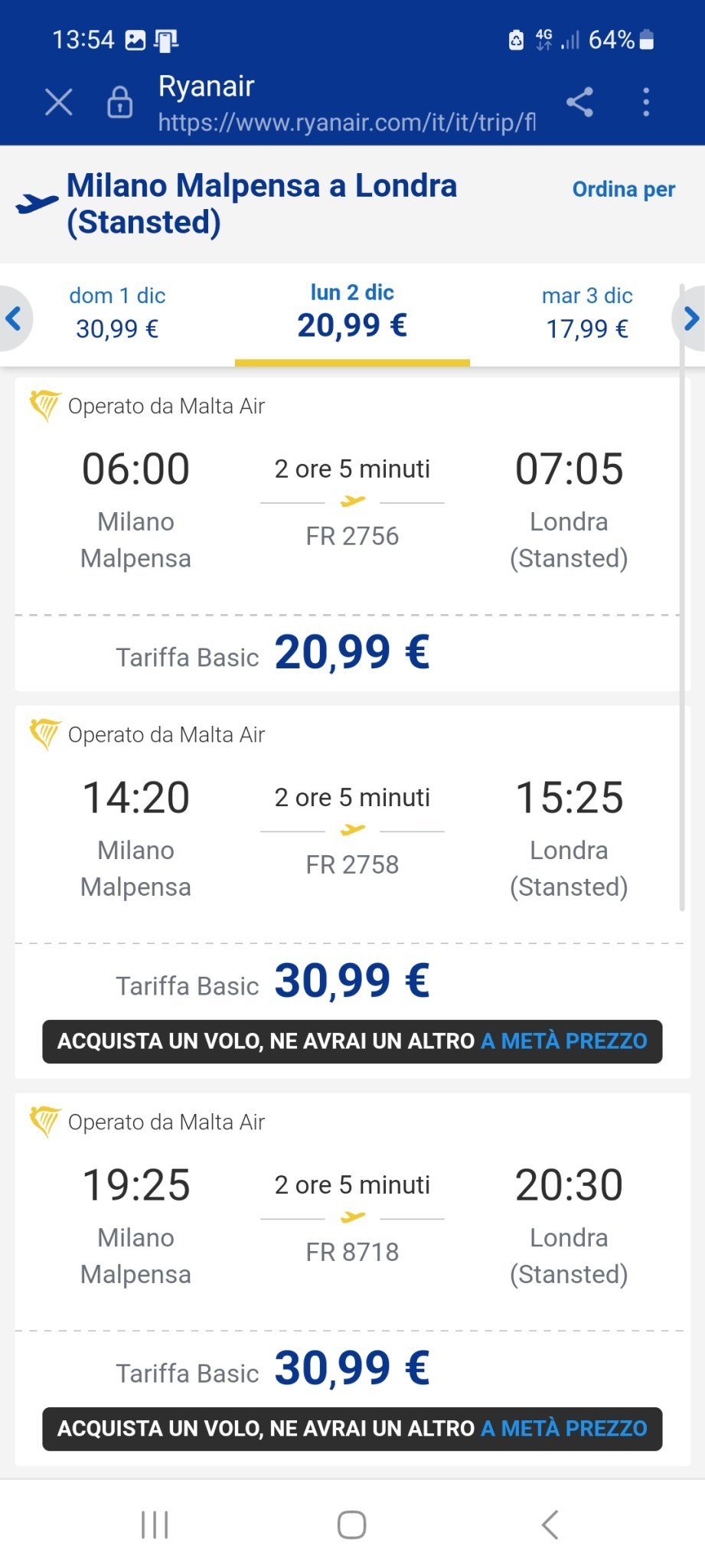
Task: Open the browser overflow menu
Action: click(646, 102)
